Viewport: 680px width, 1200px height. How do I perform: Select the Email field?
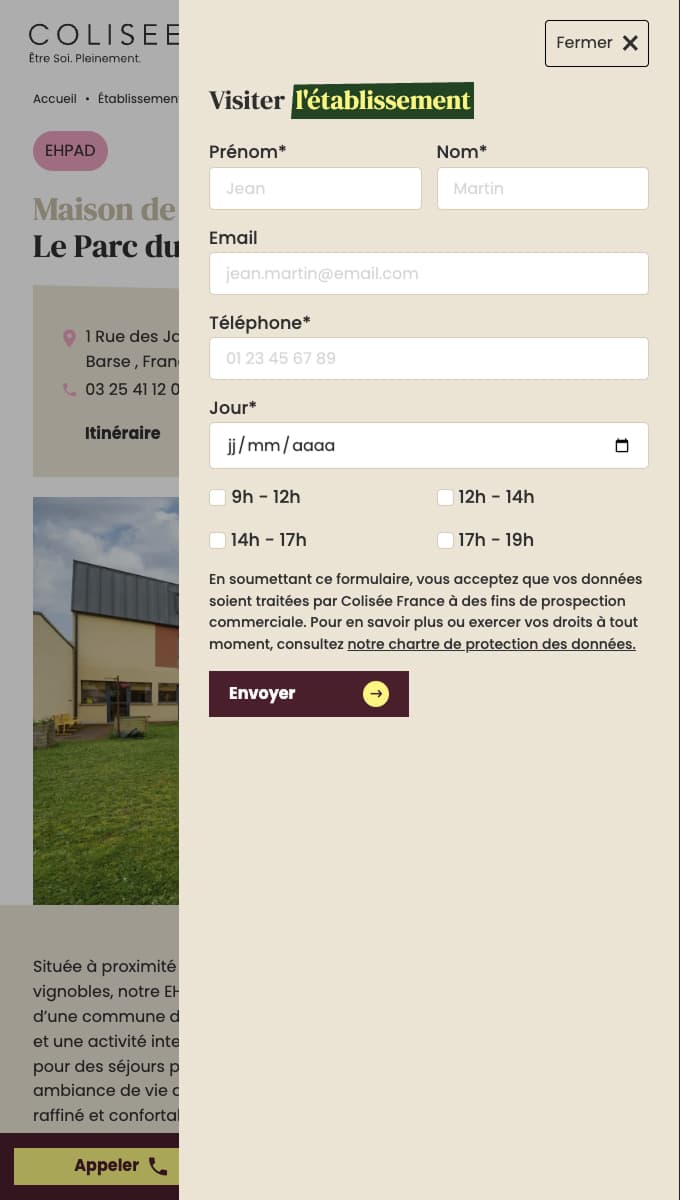428,273
